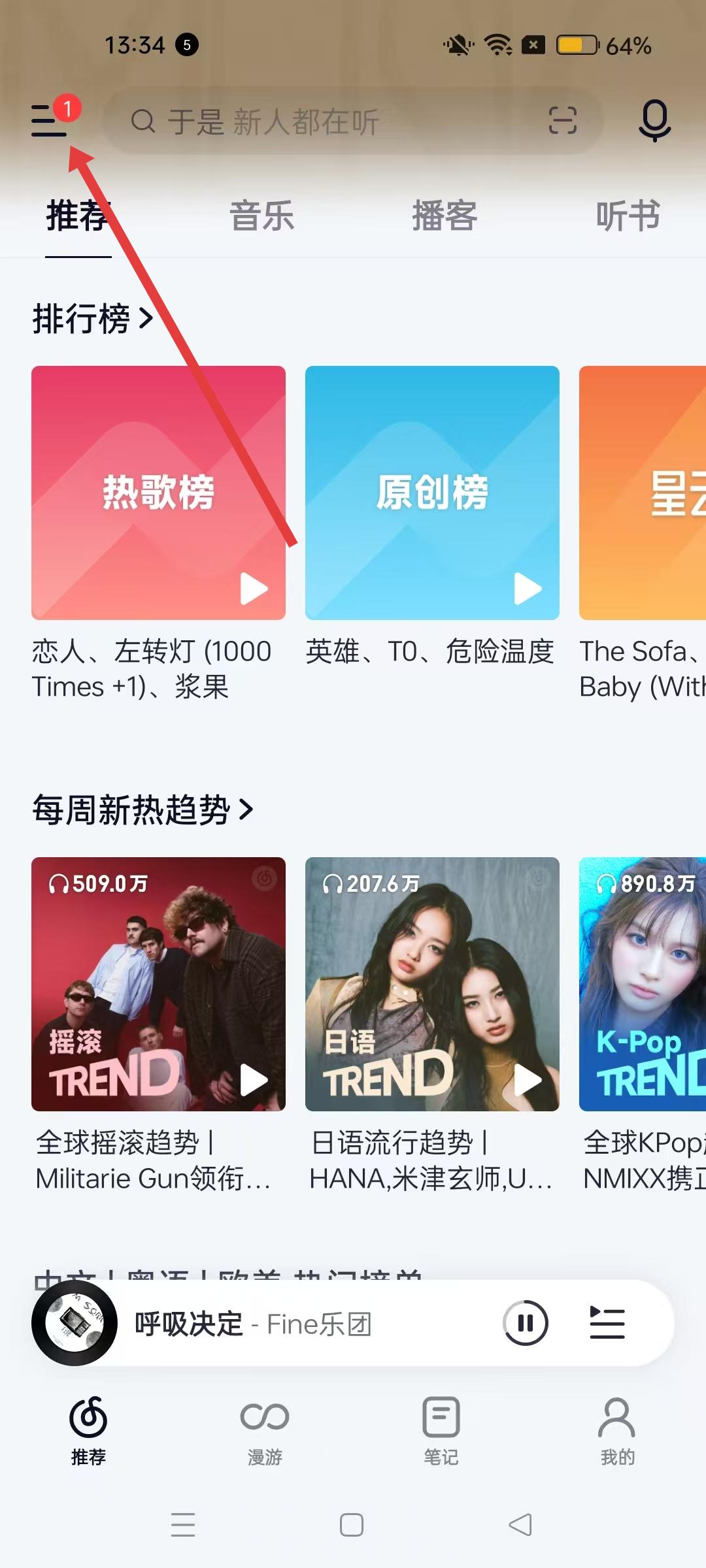The width and height of the screenshot is (706, 1568).
Task: Switch to the 播客 top tab
Action: tap(445, 216)
